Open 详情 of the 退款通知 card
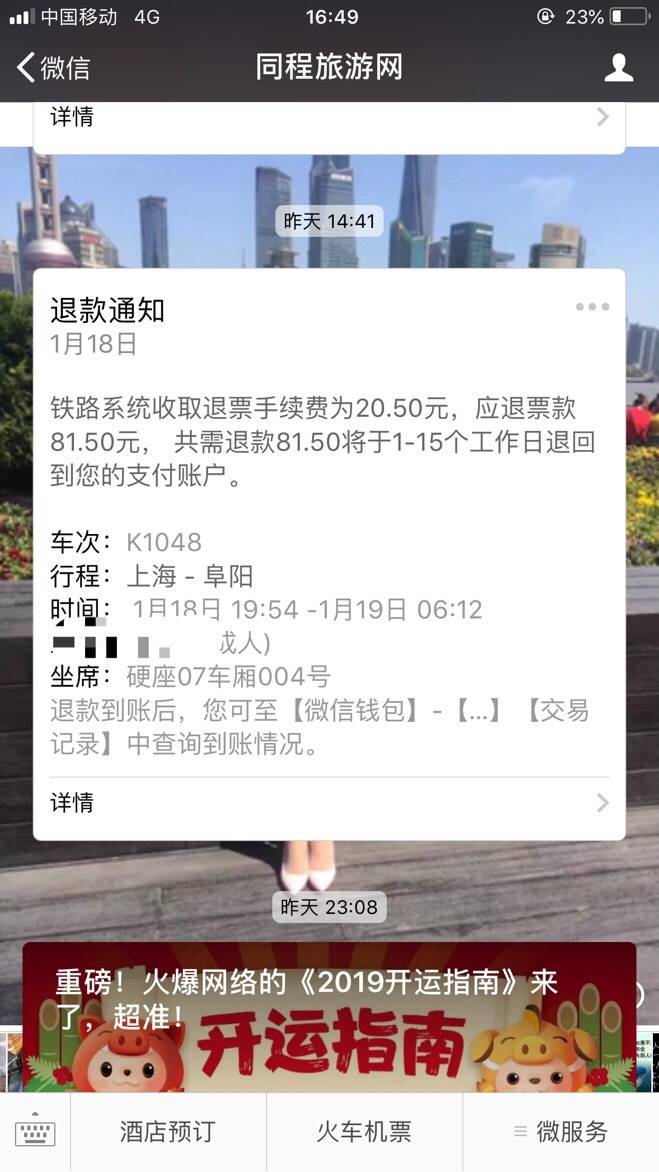The image size is (659, 1172). [x=329, y=803]
